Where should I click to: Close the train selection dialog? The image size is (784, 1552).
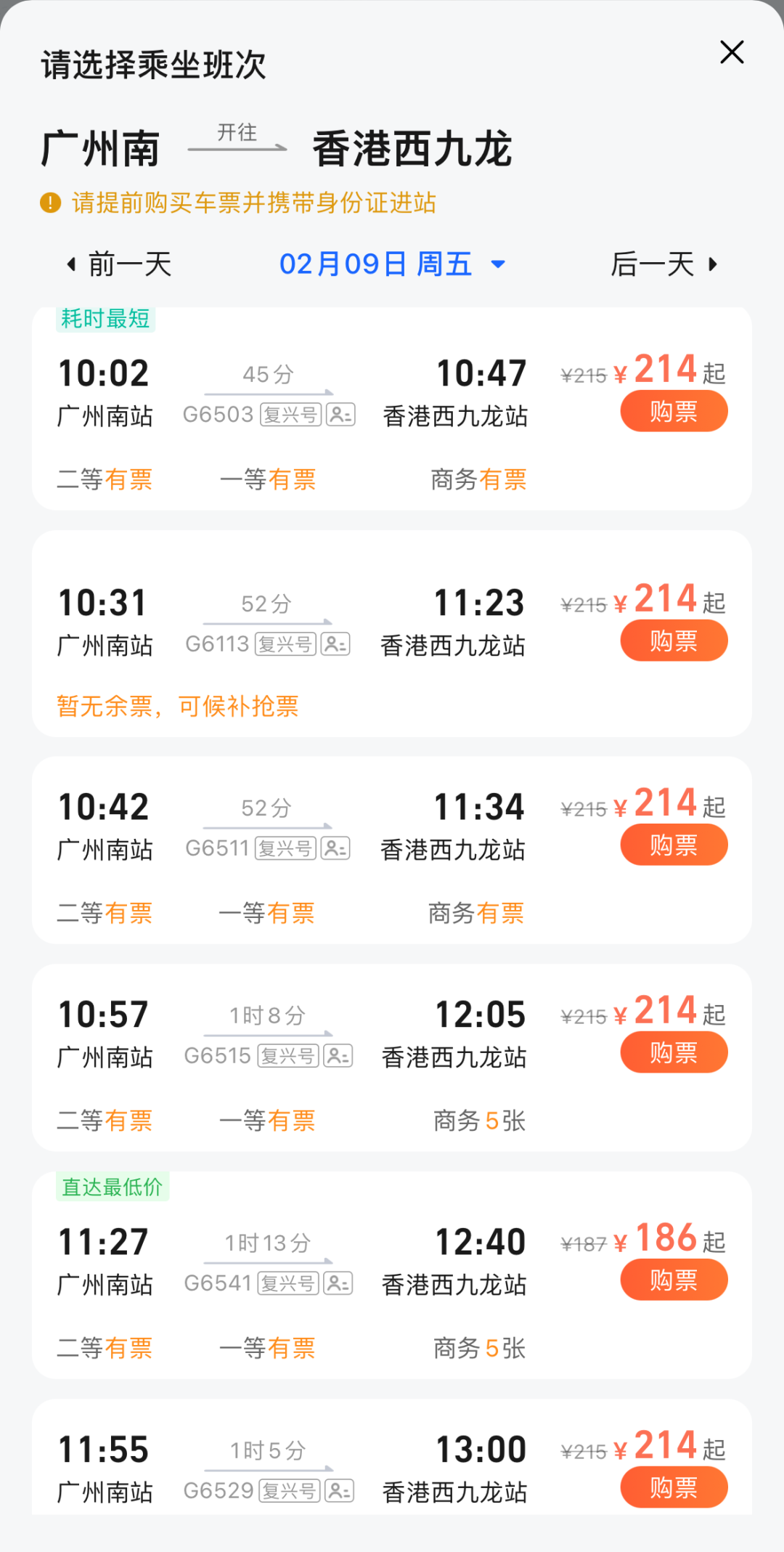(732, 52)
